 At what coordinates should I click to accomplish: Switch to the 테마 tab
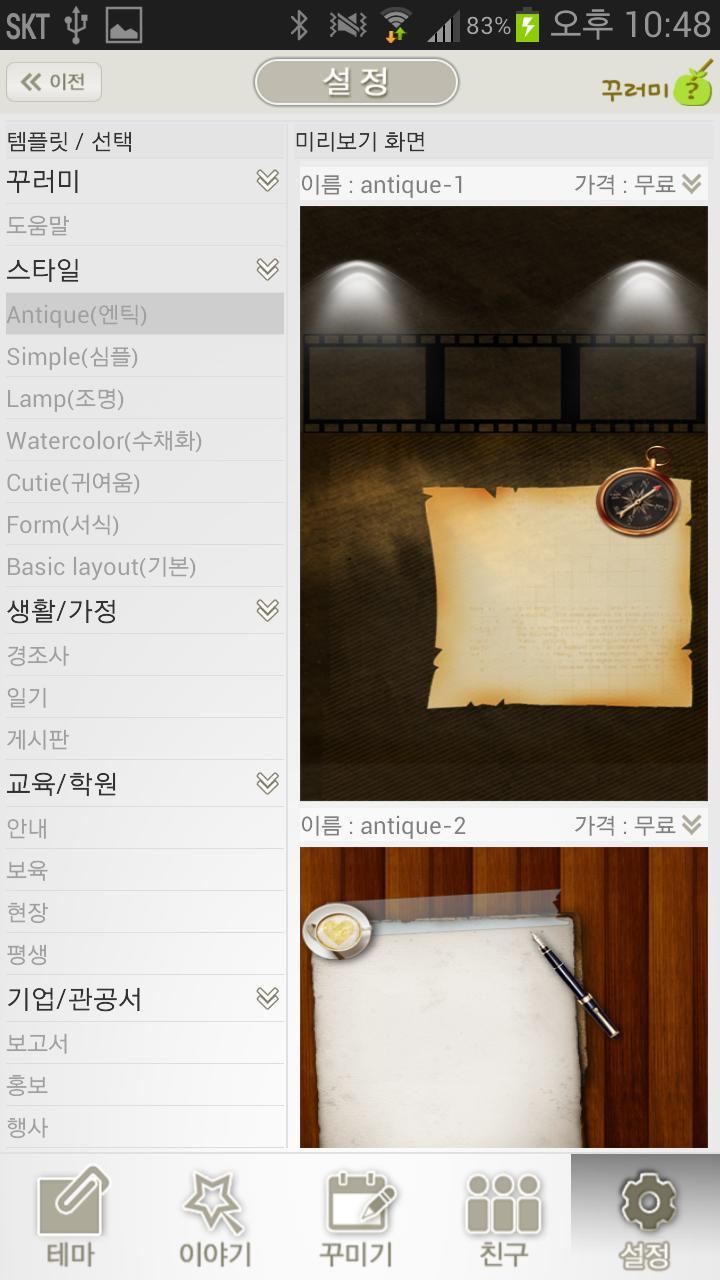[71, 1217]
